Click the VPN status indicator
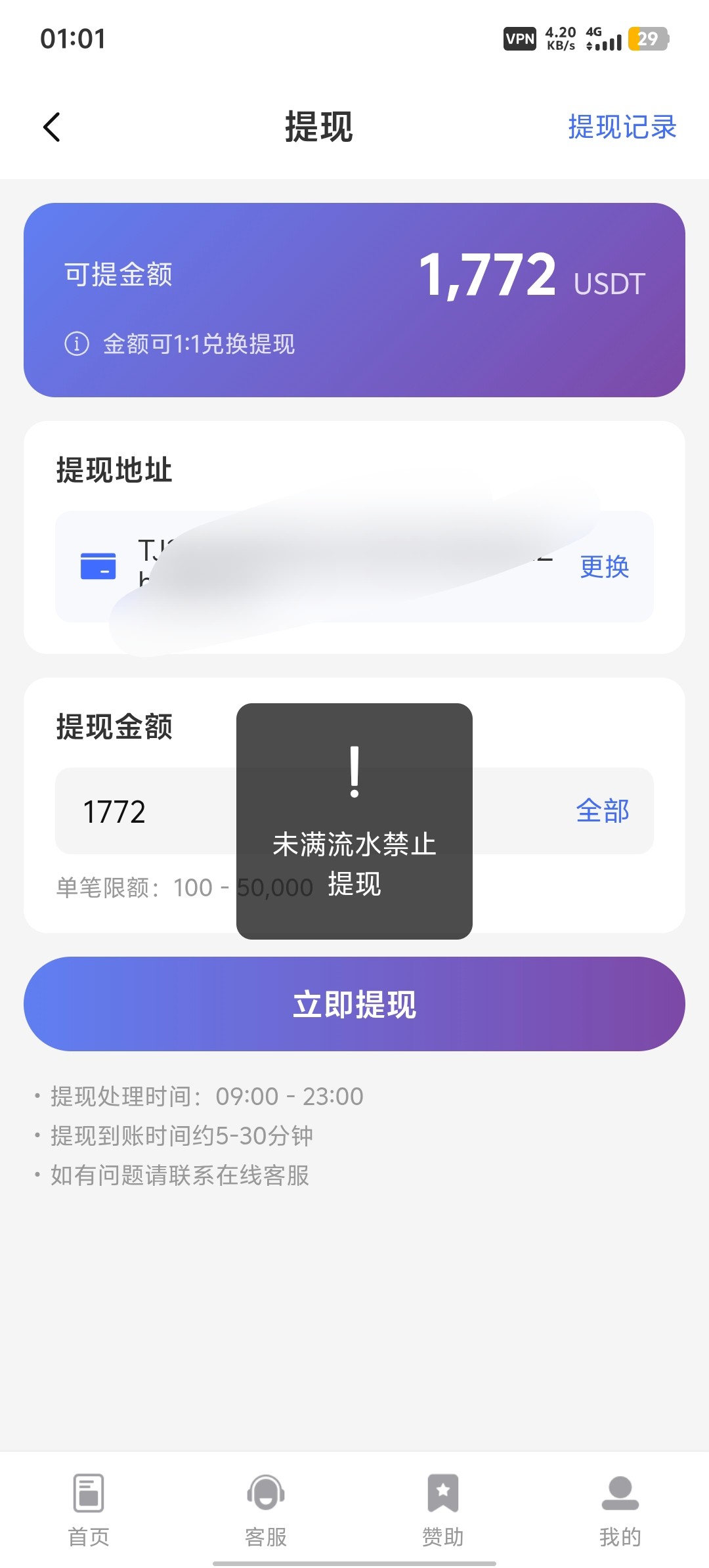The image size is (709, 1568). click(520, 39)
